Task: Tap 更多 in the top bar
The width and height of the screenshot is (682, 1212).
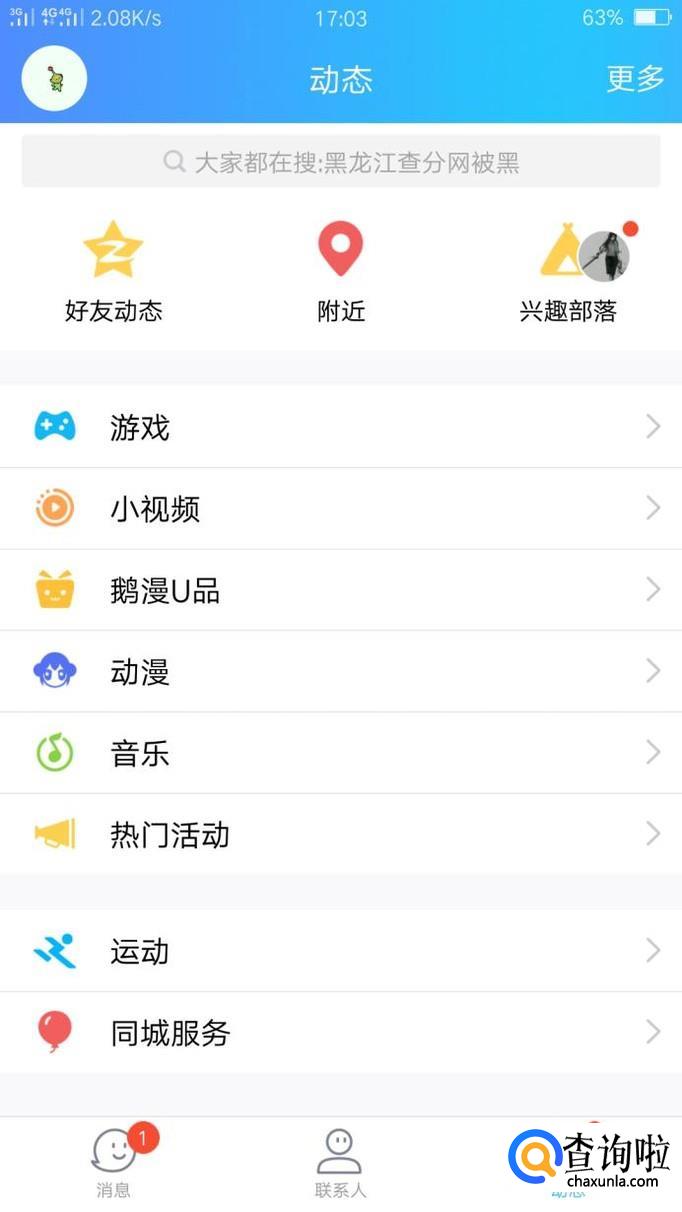Action: pos(635,79)
